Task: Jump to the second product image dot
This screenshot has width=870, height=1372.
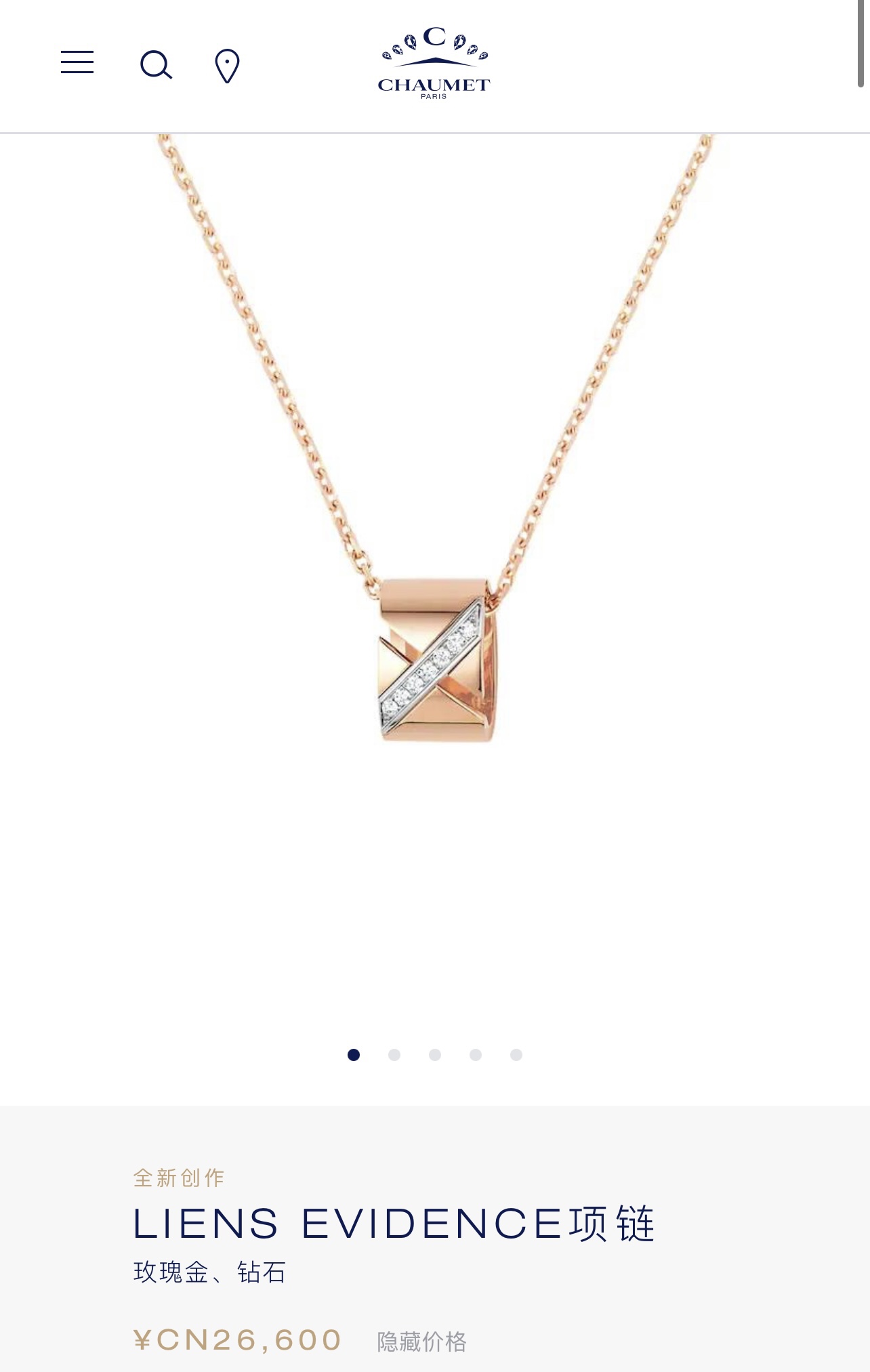Action: coord(394,1055)
